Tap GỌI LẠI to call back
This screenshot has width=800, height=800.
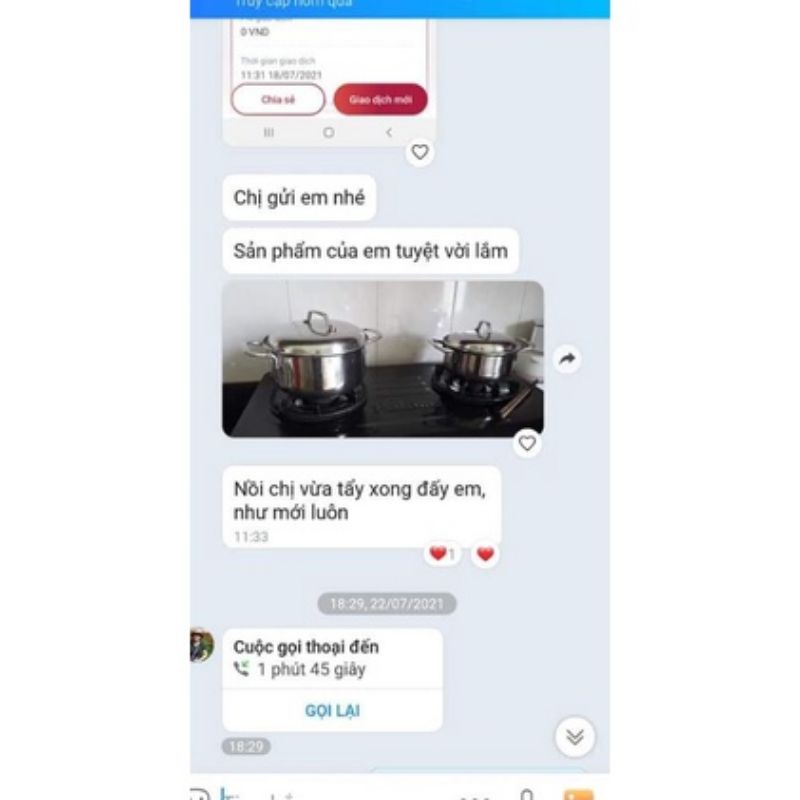click(332, 711)
